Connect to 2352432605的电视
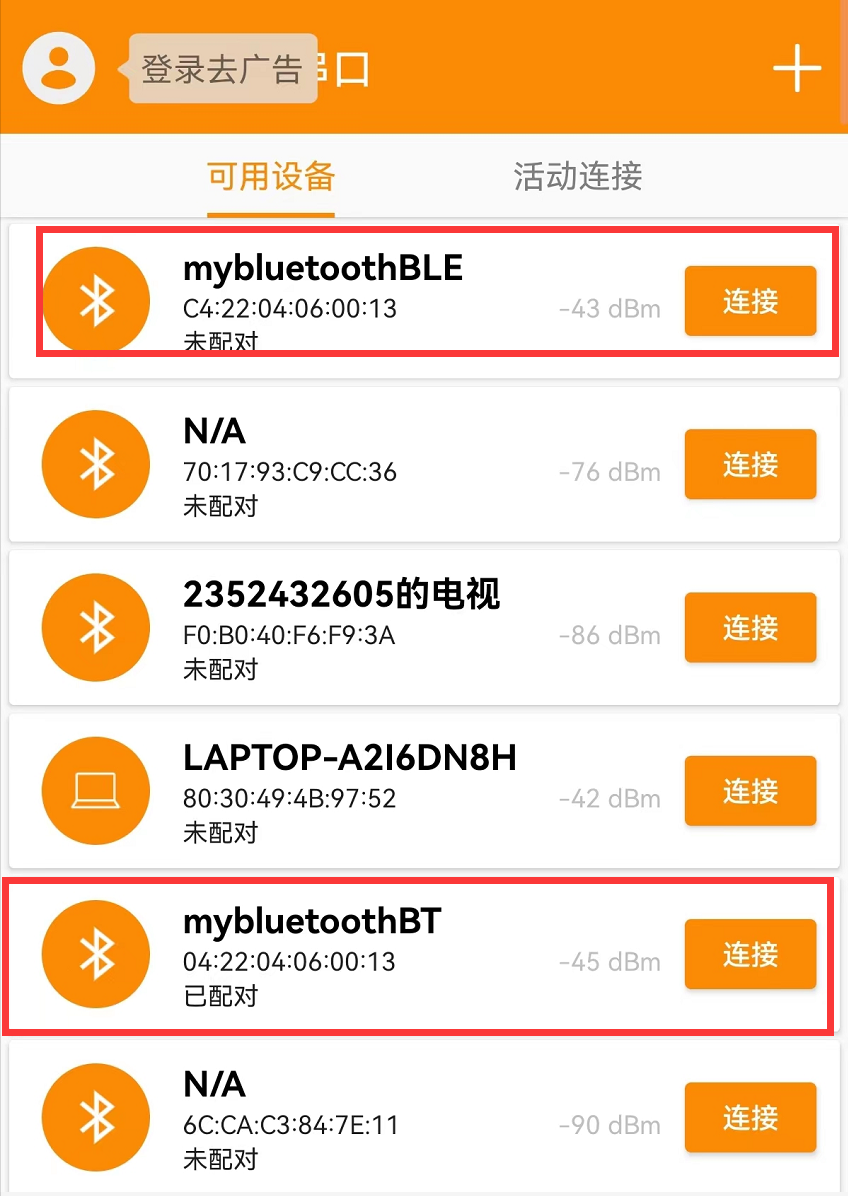 [x=750, y=627]
